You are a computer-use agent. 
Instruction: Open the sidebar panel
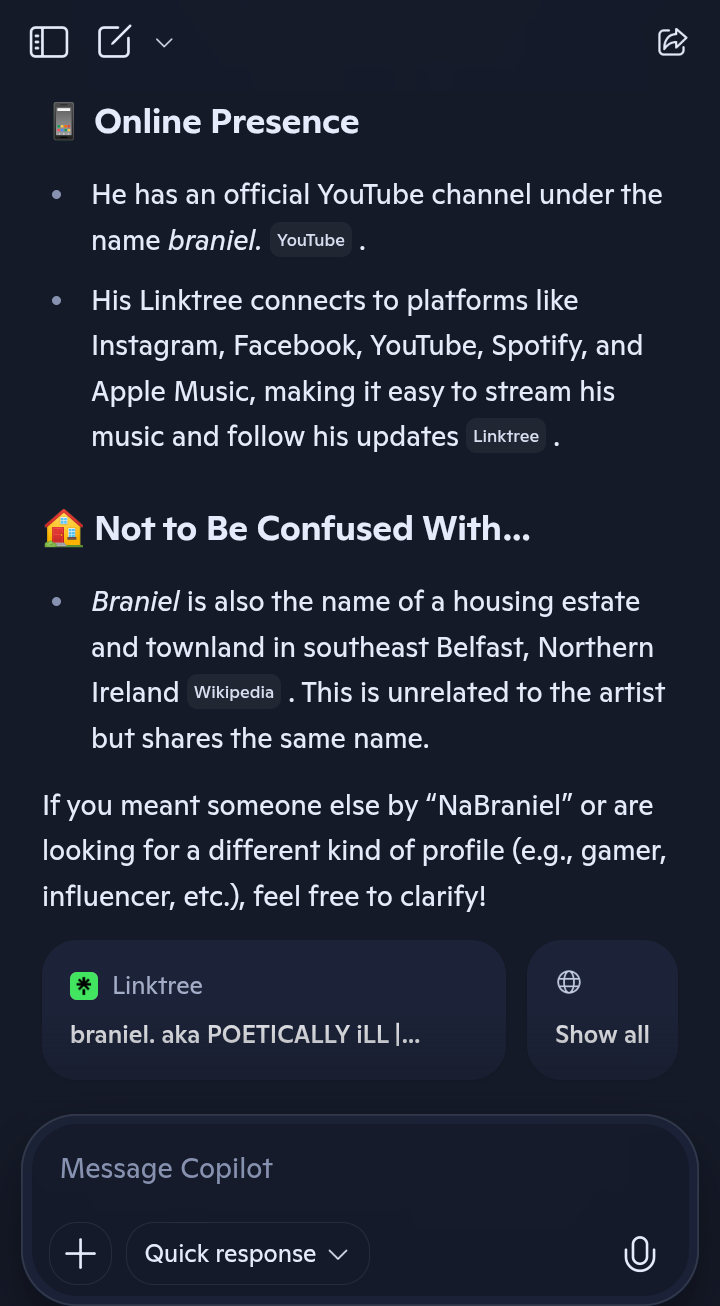pyautogui.click(x=49, y=42)
